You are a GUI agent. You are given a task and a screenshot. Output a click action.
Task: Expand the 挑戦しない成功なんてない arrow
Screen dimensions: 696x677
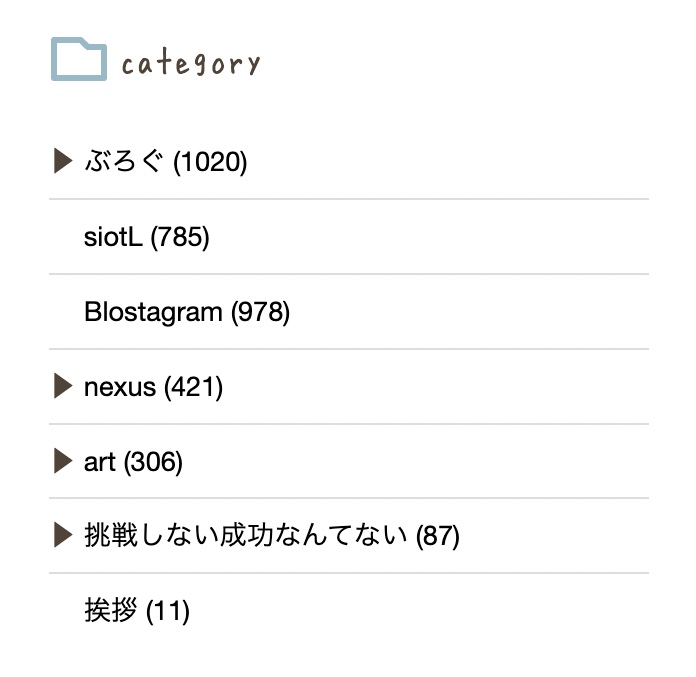63,535
